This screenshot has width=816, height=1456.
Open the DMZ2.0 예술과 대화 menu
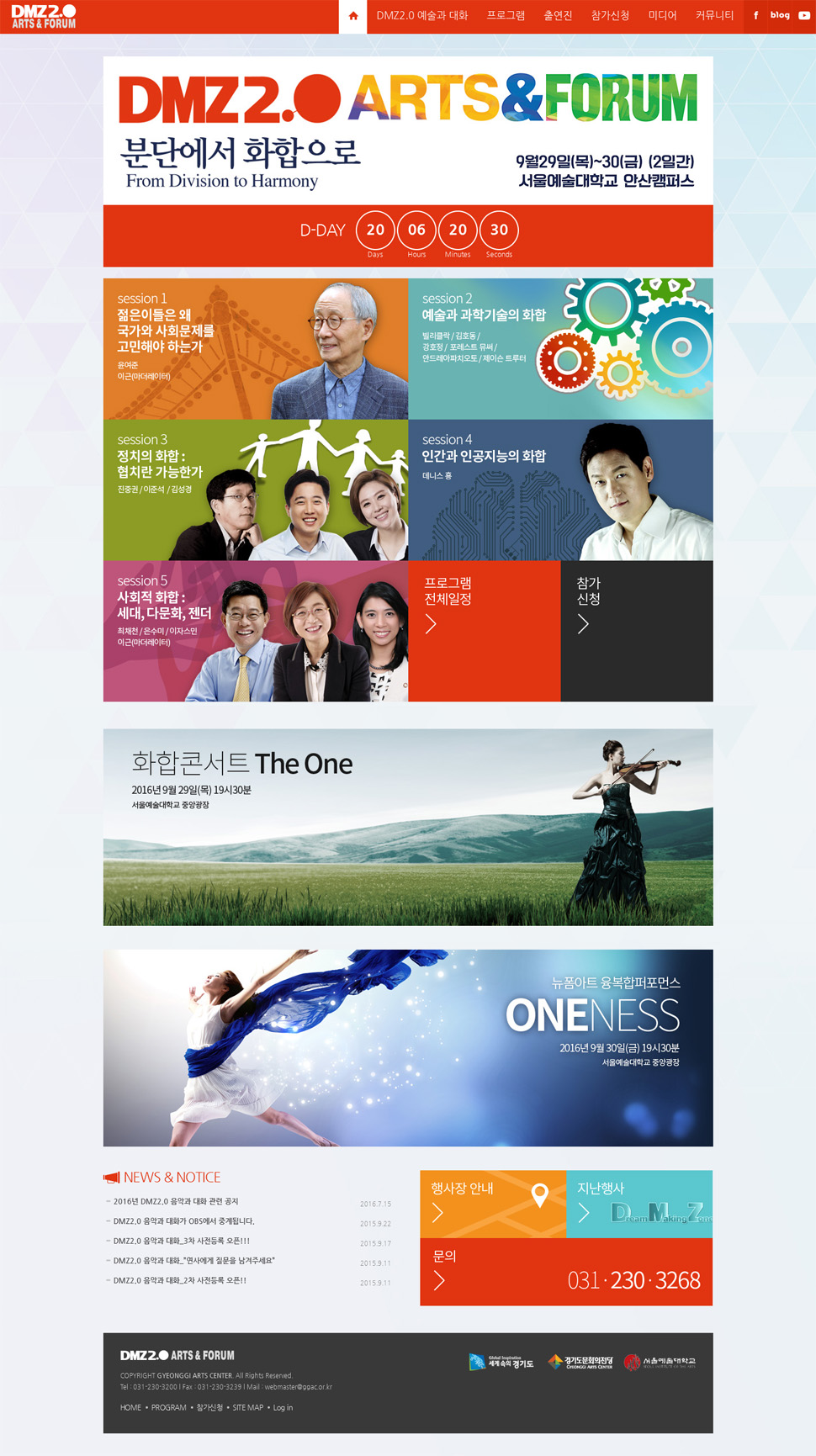click(x=421, y=16)
